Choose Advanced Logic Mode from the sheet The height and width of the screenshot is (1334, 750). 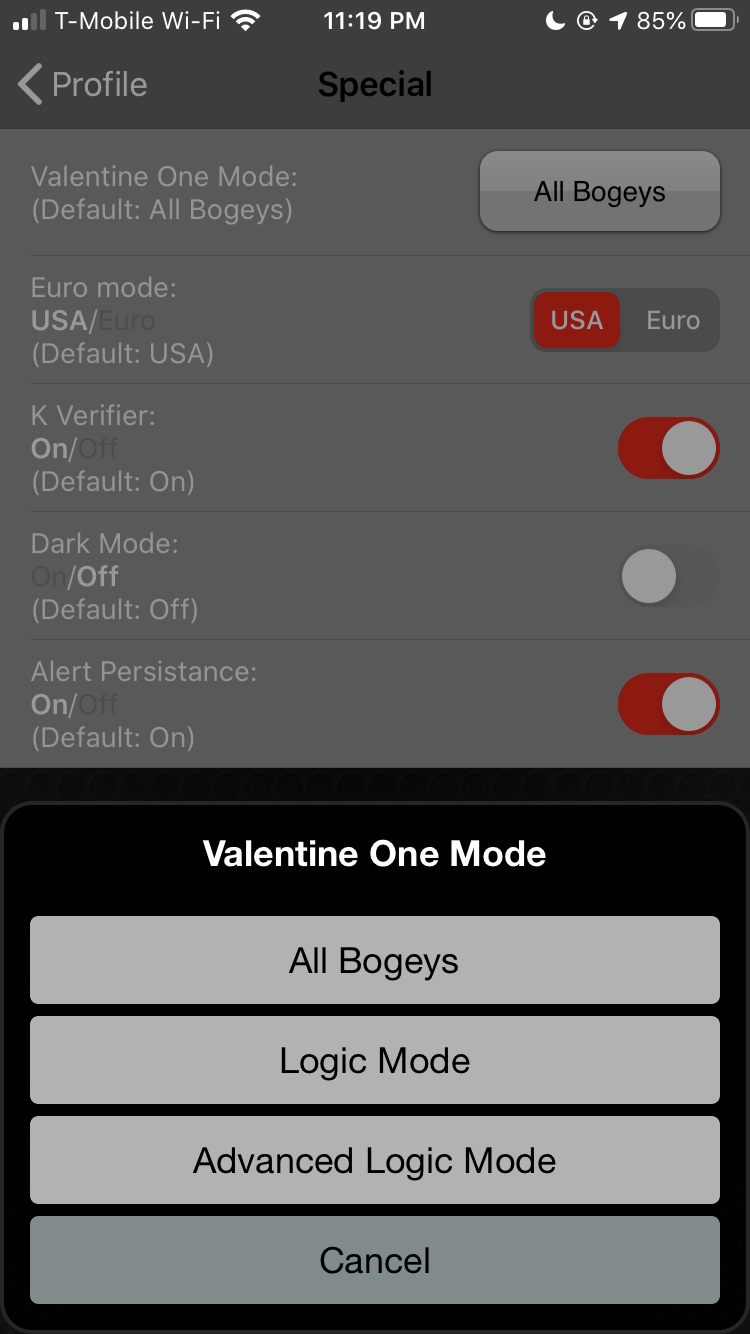375,1160
